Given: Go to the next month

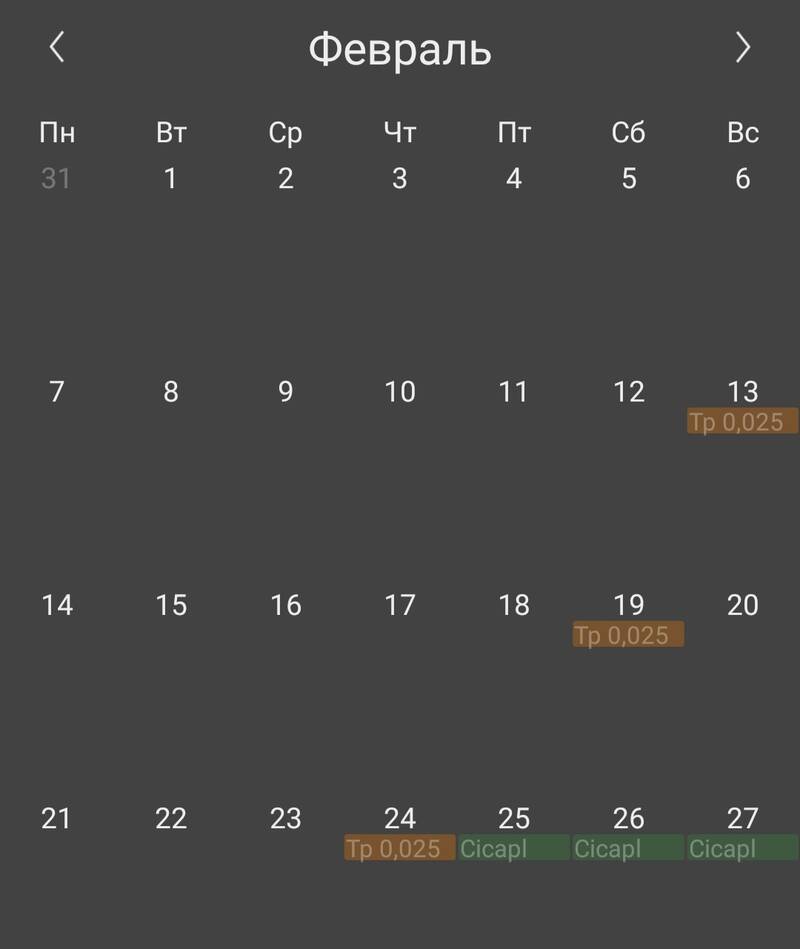Looking at the screenshot, I should coord(742,47).
